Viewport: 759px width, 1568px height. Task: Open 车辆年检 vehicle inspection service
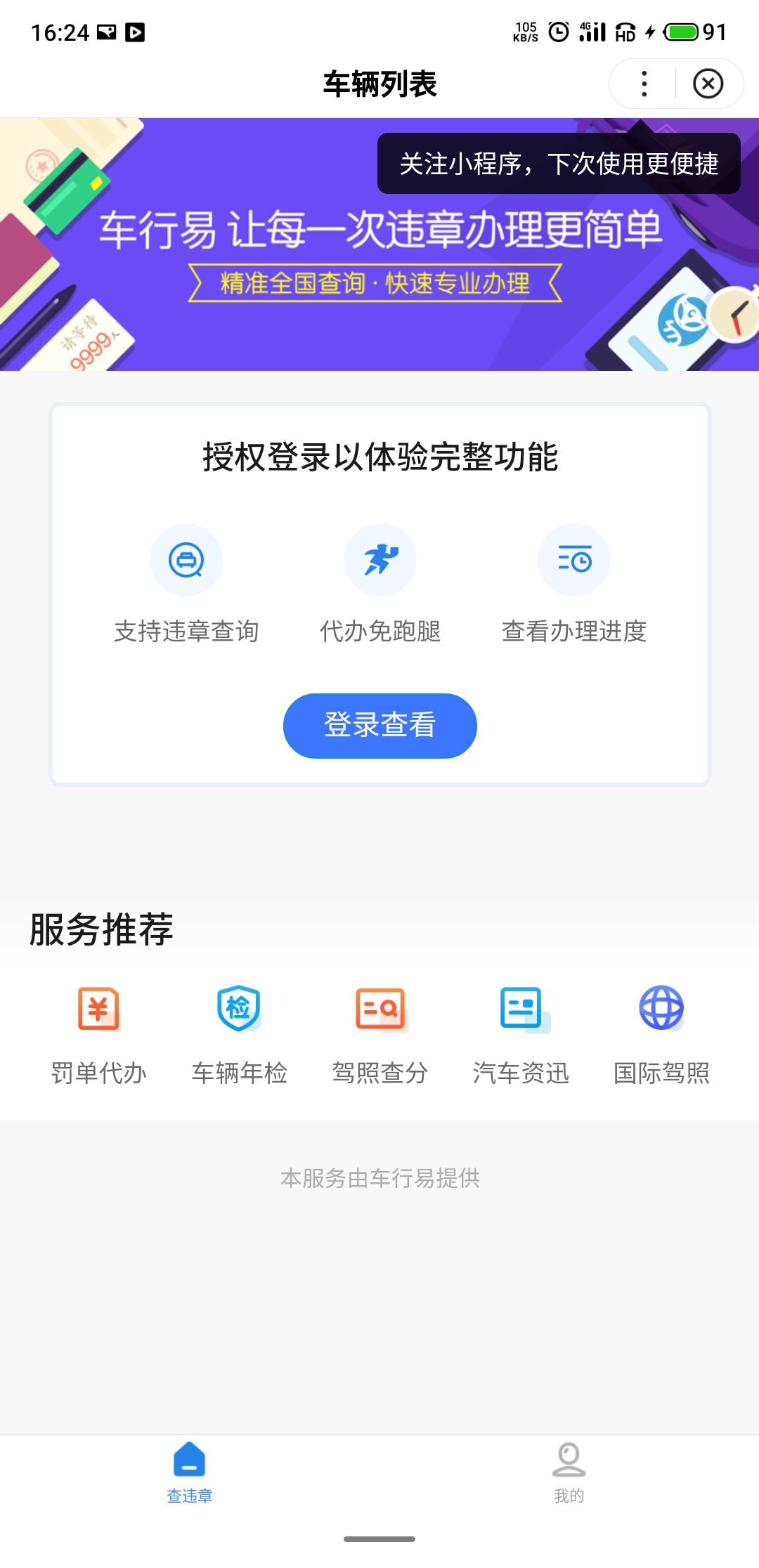[239, 1034]
